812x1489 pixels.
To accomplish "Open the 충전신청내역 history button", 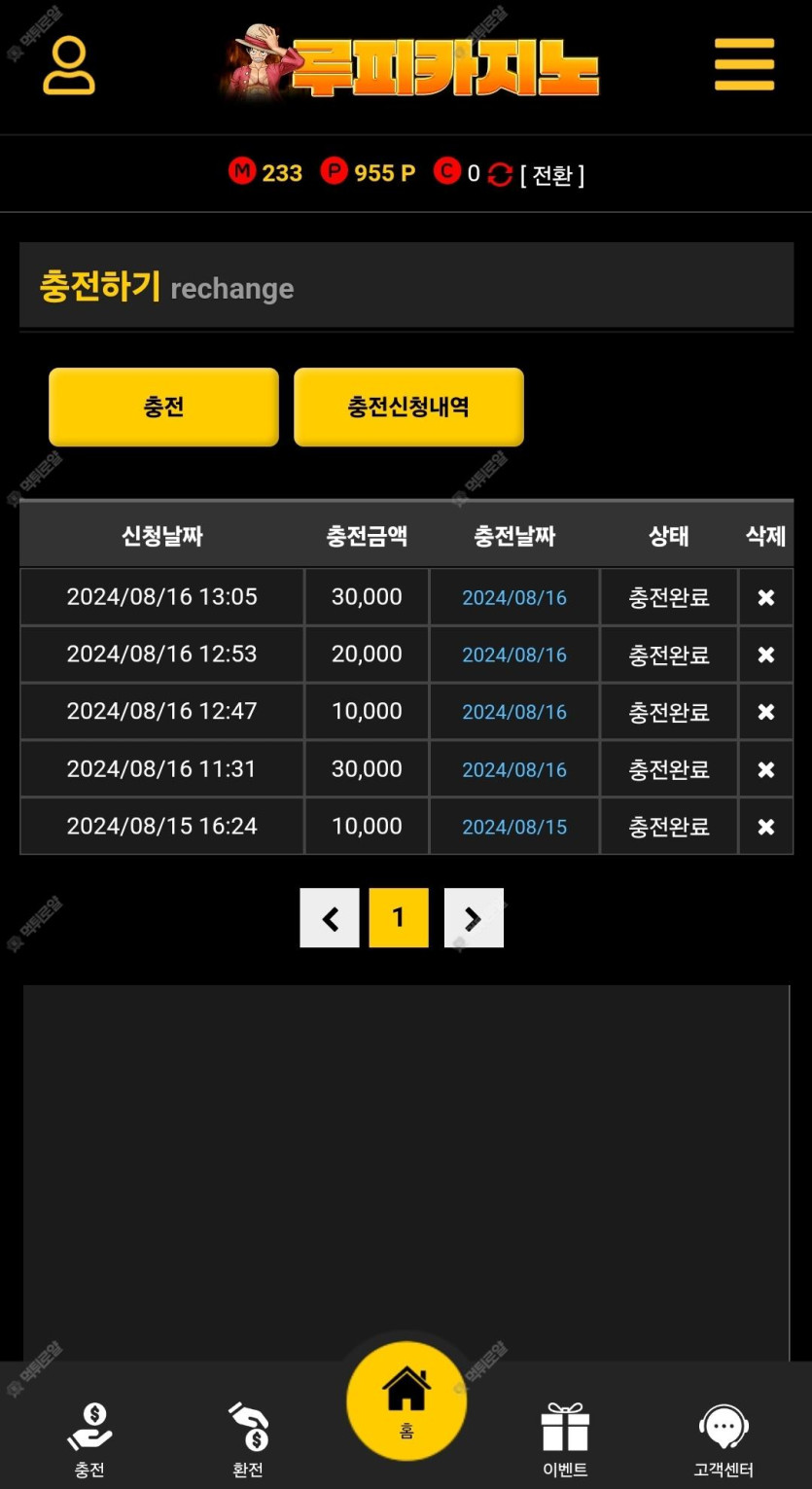I will pyautogui.click(x=408, y=407).
